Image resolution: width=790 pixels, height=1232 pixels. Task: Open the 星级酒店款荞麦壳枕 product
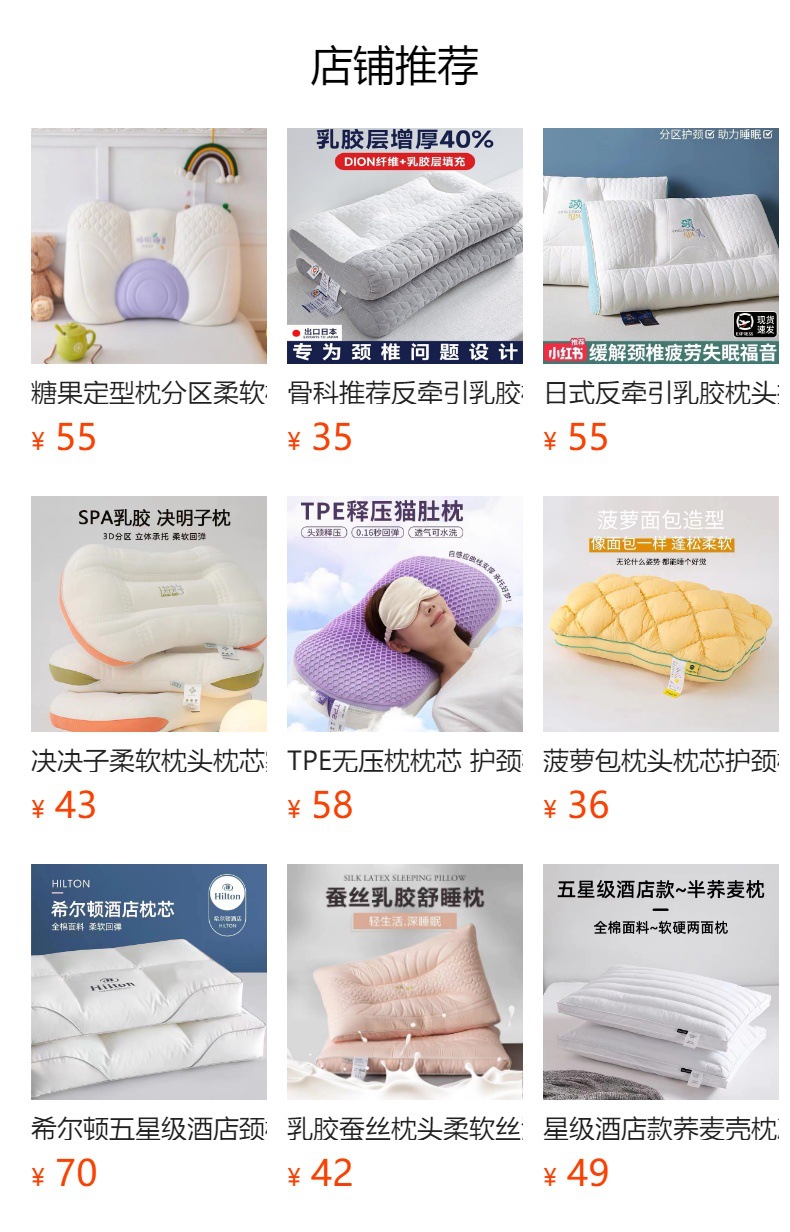click(x=661, y=982)
